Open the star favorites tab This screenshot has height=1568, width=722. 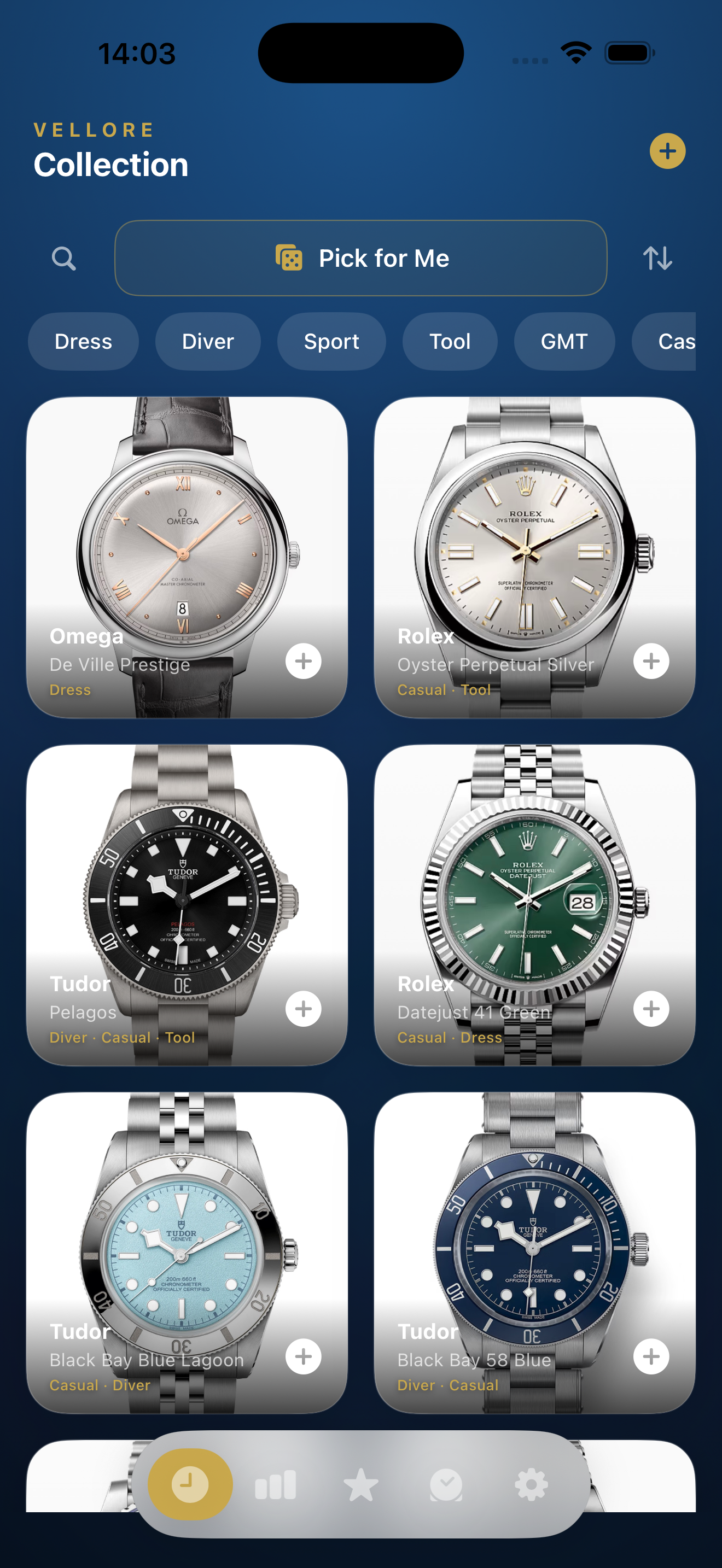click(x=360, y=1485)
